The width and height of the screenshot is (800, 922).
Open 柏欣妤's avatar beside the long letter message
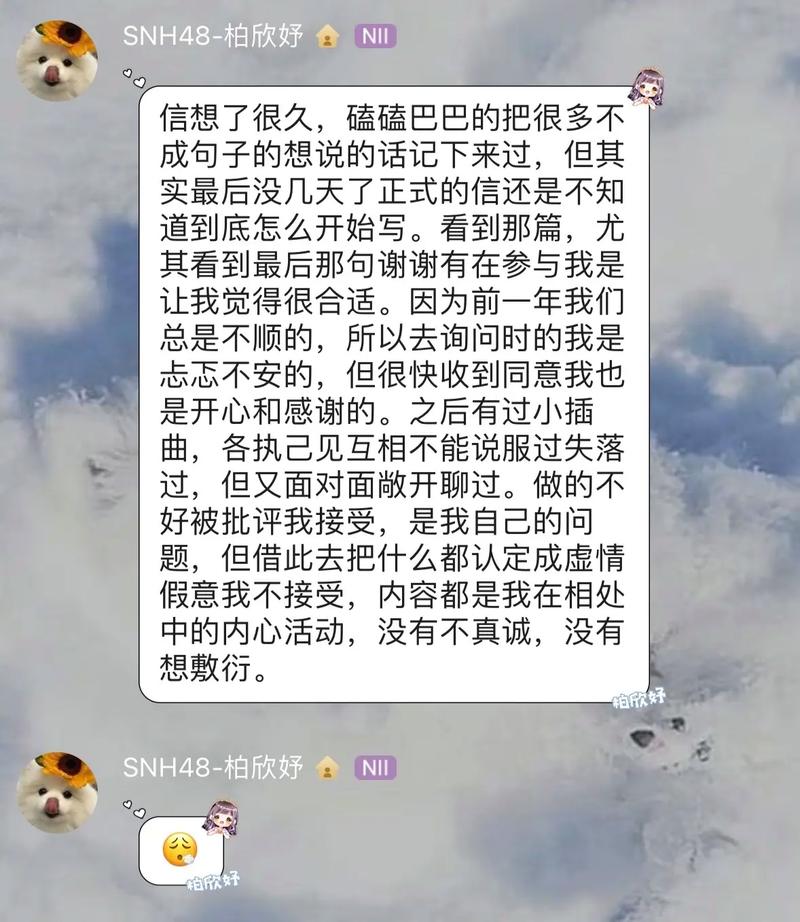coord(57,60)
